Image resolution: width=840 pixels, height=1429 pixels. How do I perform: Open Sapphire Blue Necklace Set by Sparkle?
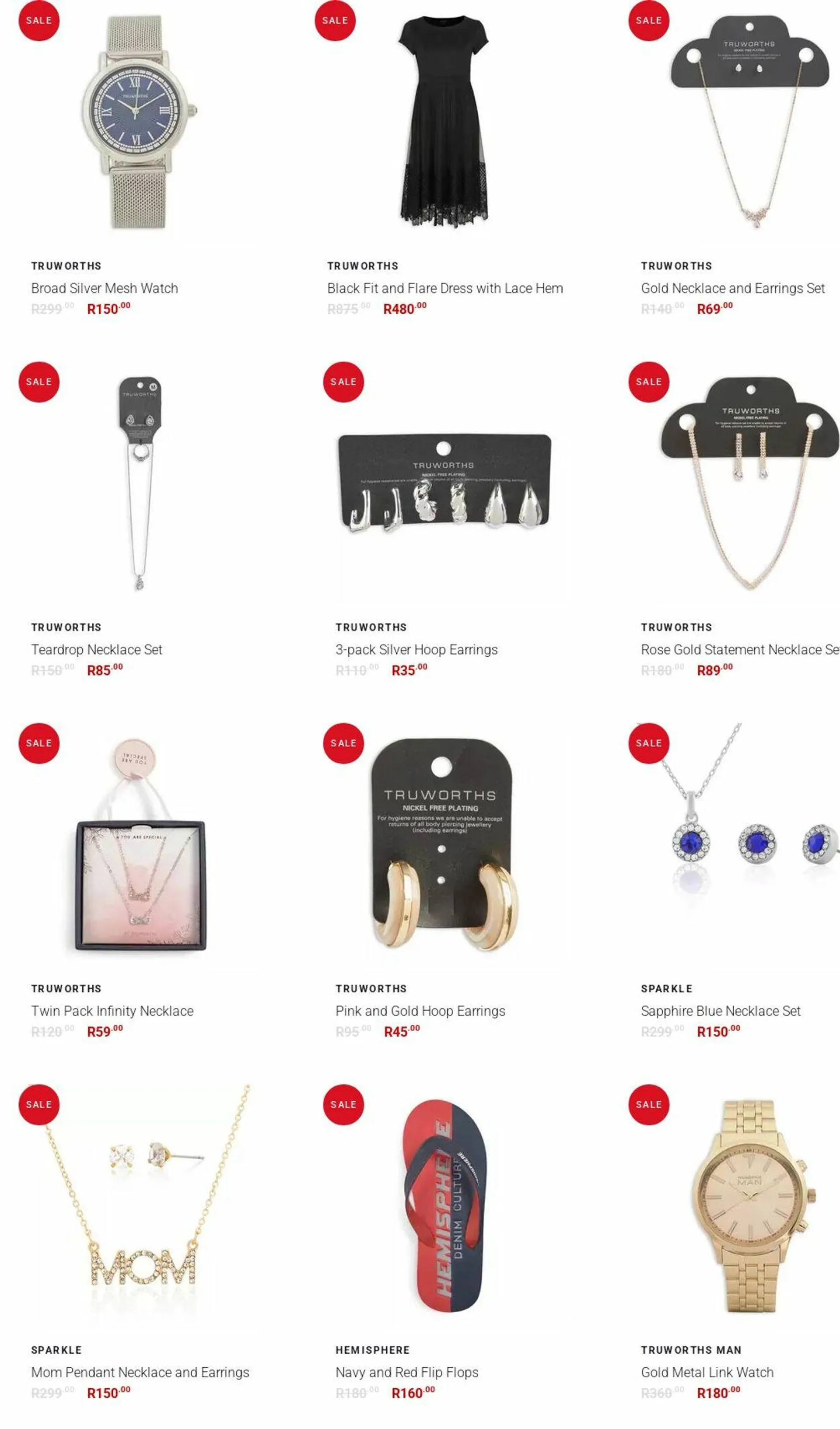(x=720, y=1011)
